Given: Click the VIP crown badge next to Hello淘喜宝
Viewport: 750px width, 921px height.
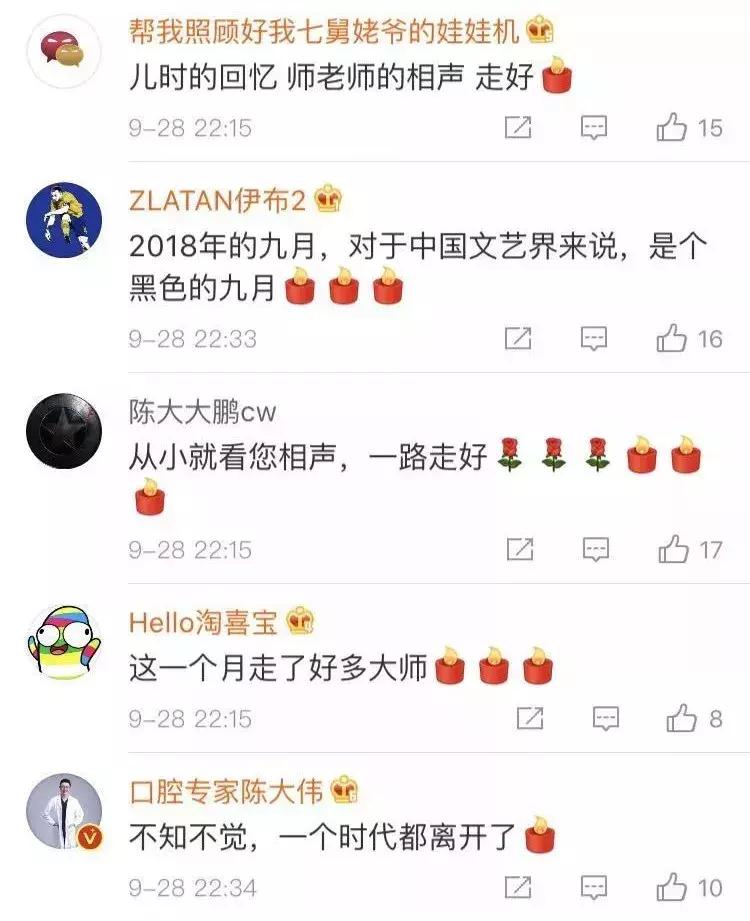Looking at the screenshot, I should click(300, 622).
